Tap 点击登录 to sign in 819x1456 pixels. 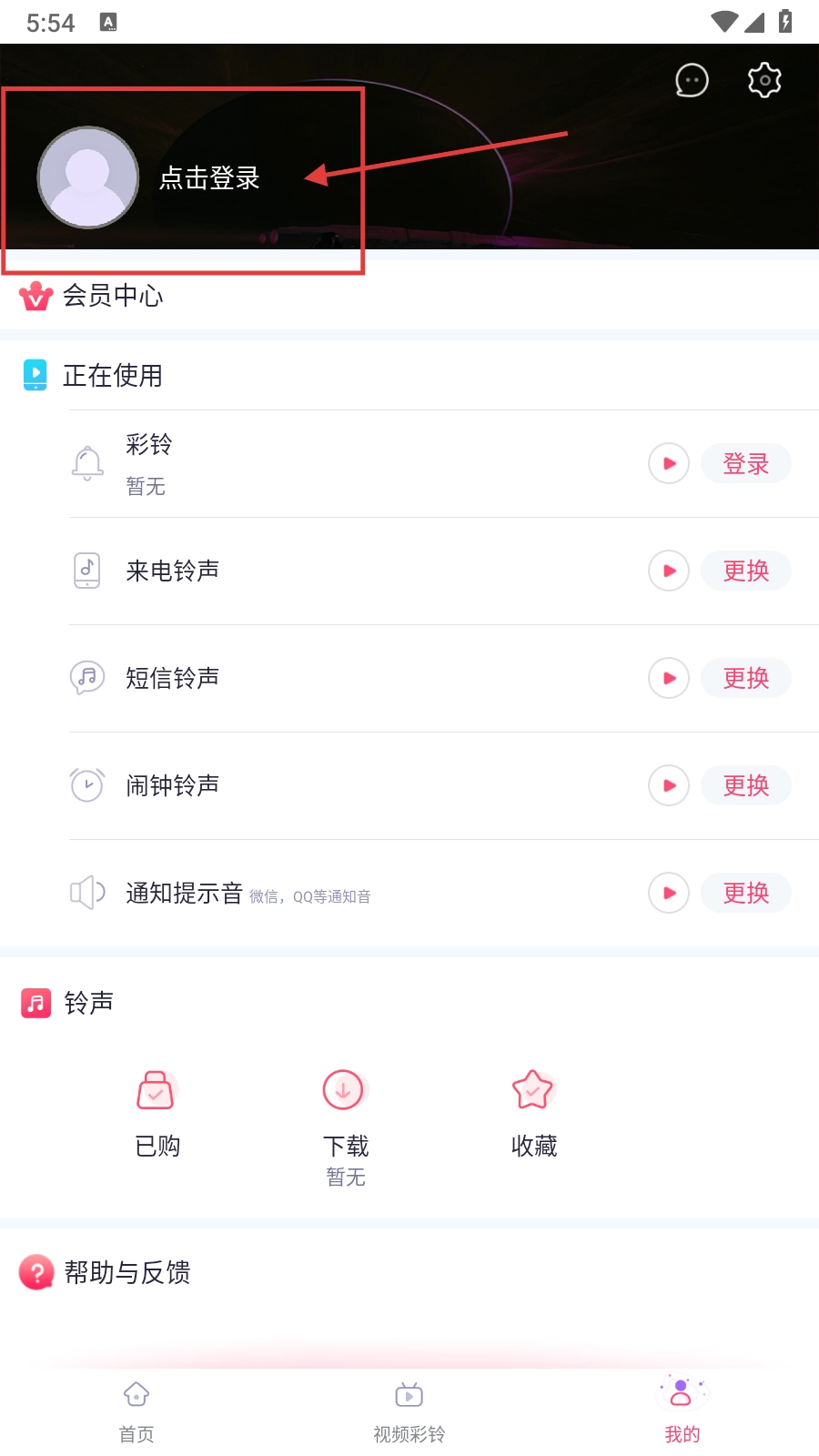(209, 177)
